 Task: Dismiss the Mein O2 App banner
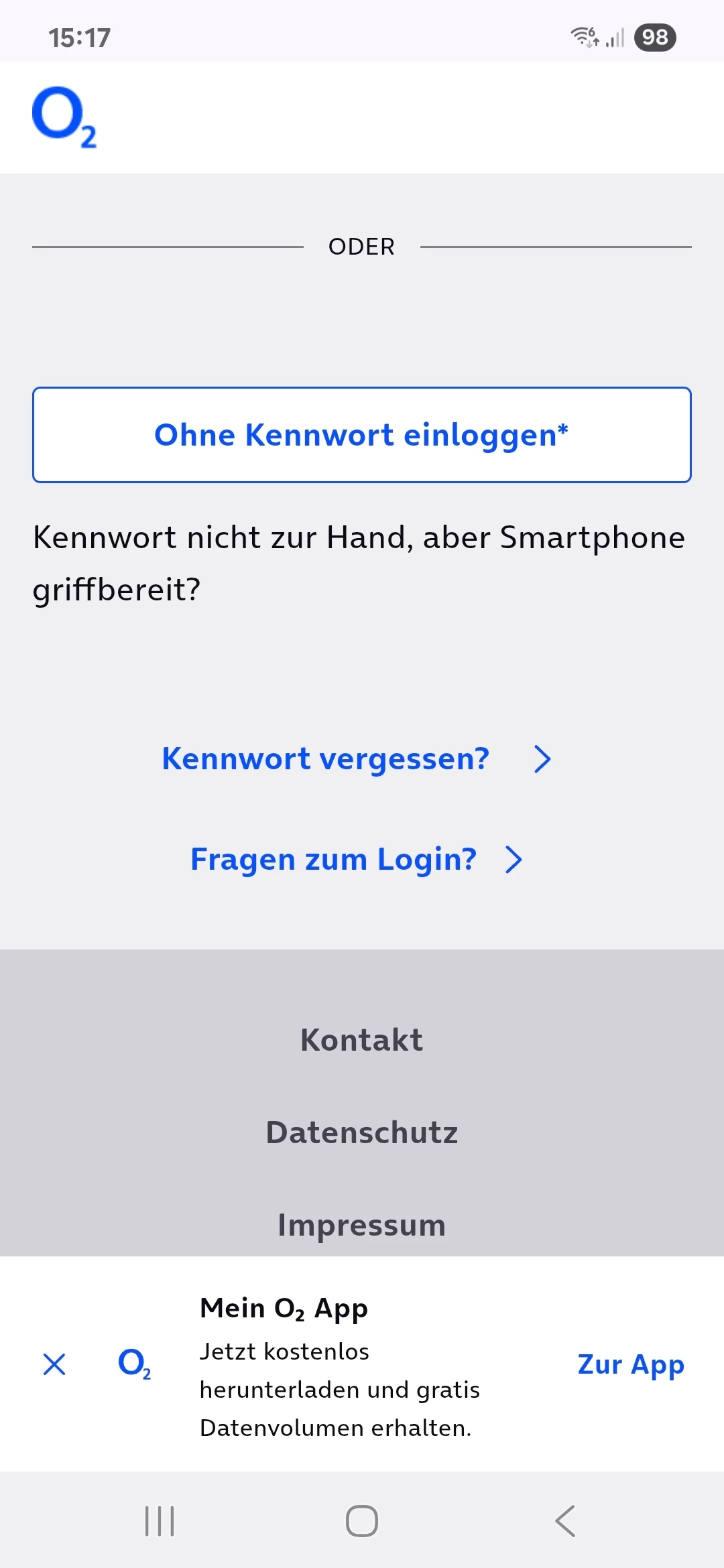coord(54,1364)
